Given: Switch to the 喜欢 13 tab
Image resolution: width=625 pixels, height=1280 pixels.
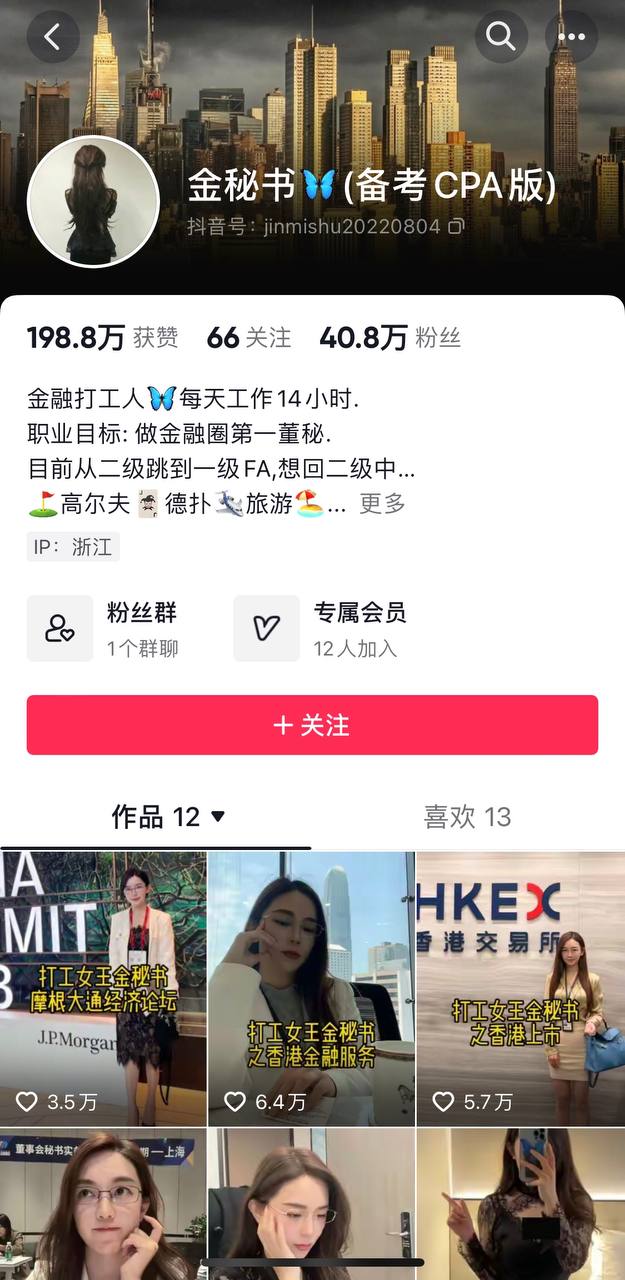Looking at the screenshot, I should [x=467, y=817].
